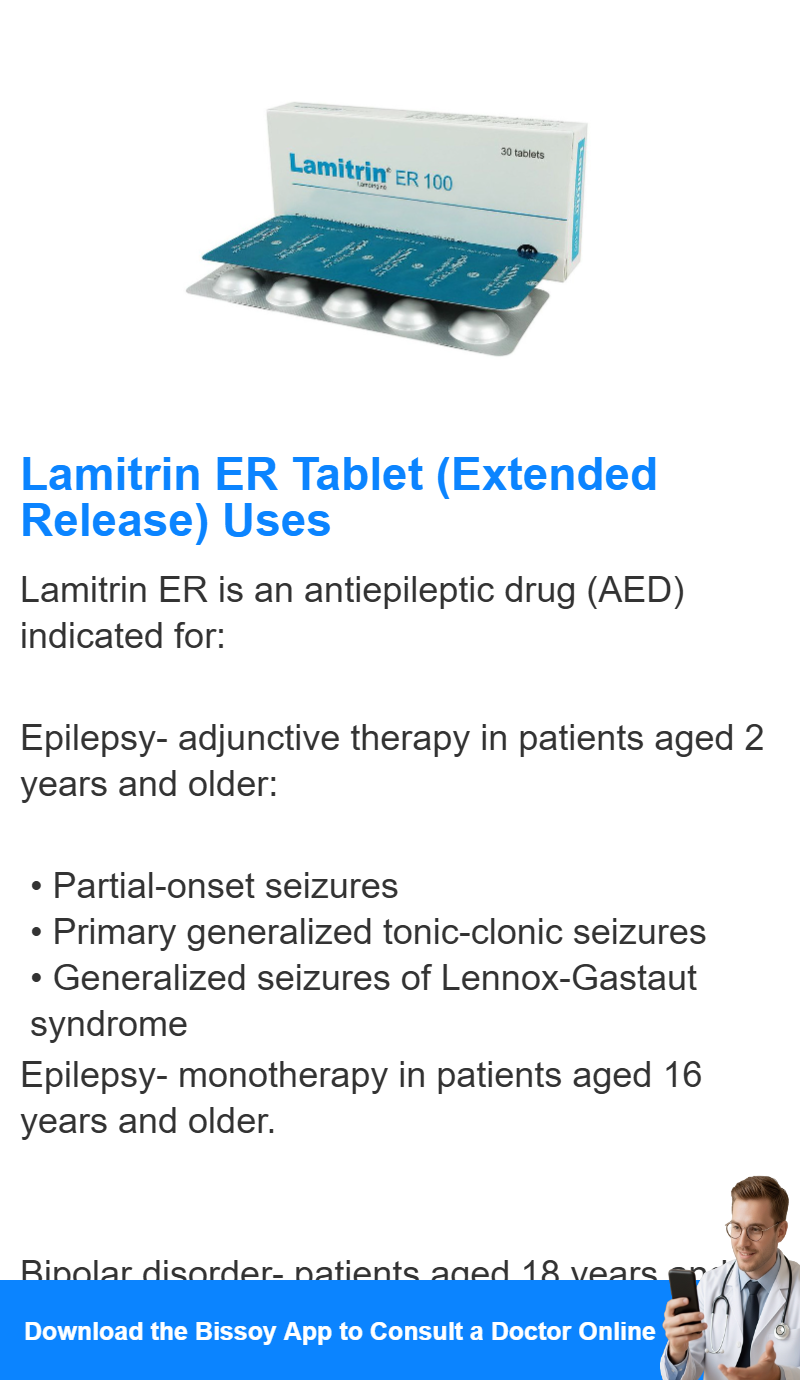Tap the Download the Bissoy App banner
The image size is (800, 1380).
click(400, 1330)
